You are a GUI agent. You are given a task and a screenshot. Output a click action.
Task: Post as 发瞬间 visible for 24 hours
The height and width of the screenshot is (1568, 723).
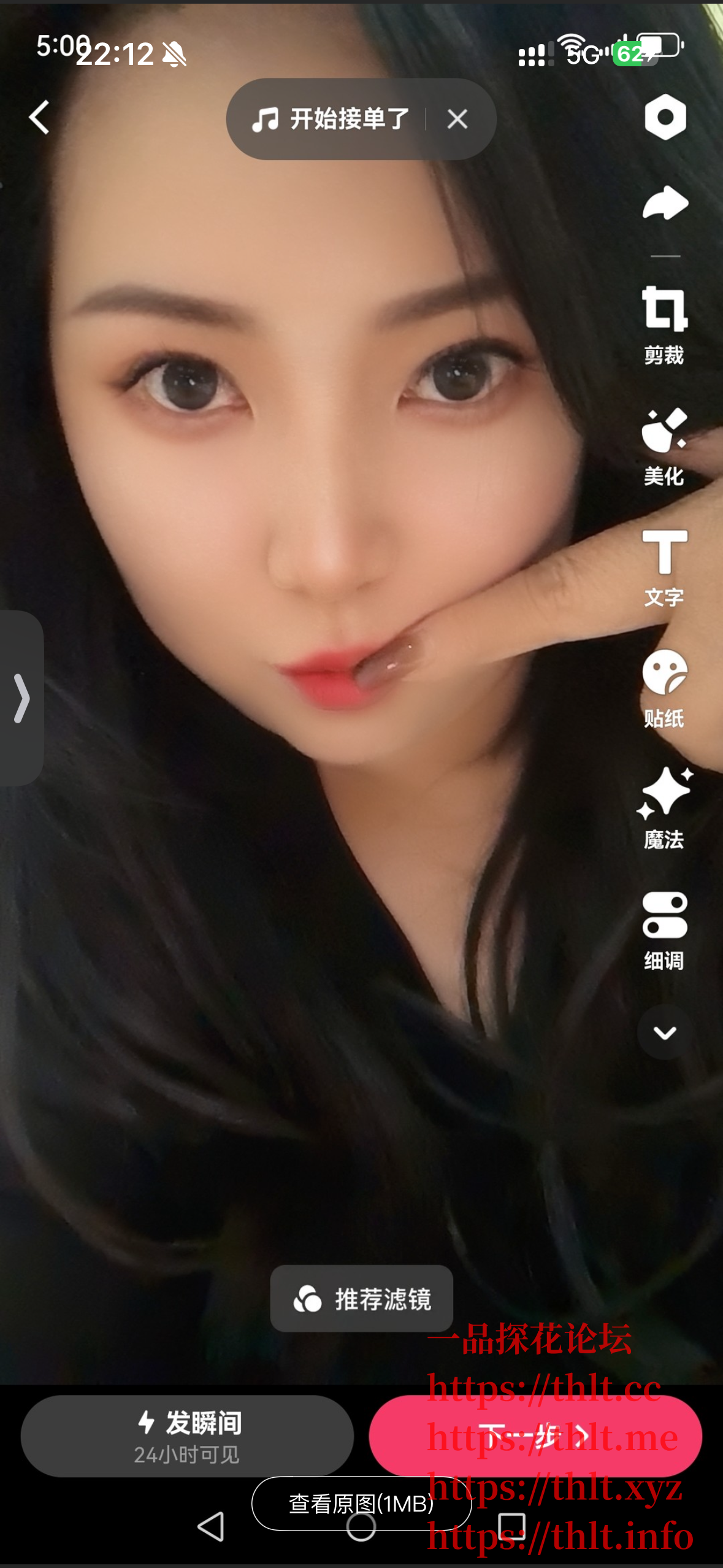[187, 1435]
